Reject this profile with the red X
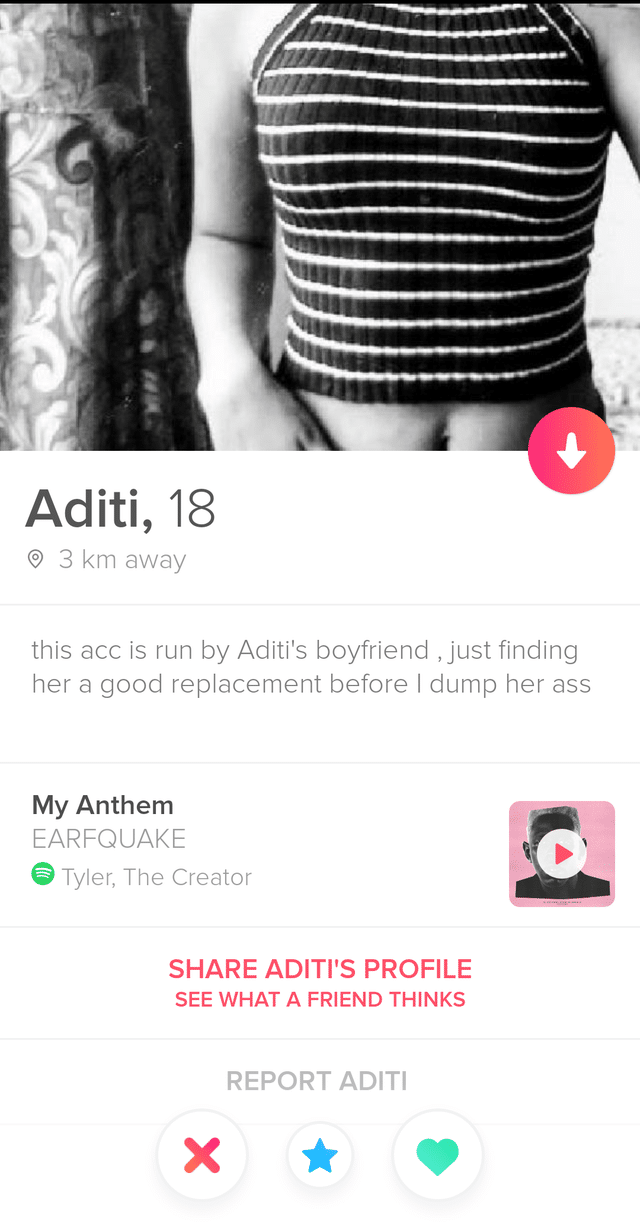Screen dimensions: 640x1227 tap(202, 1156)
